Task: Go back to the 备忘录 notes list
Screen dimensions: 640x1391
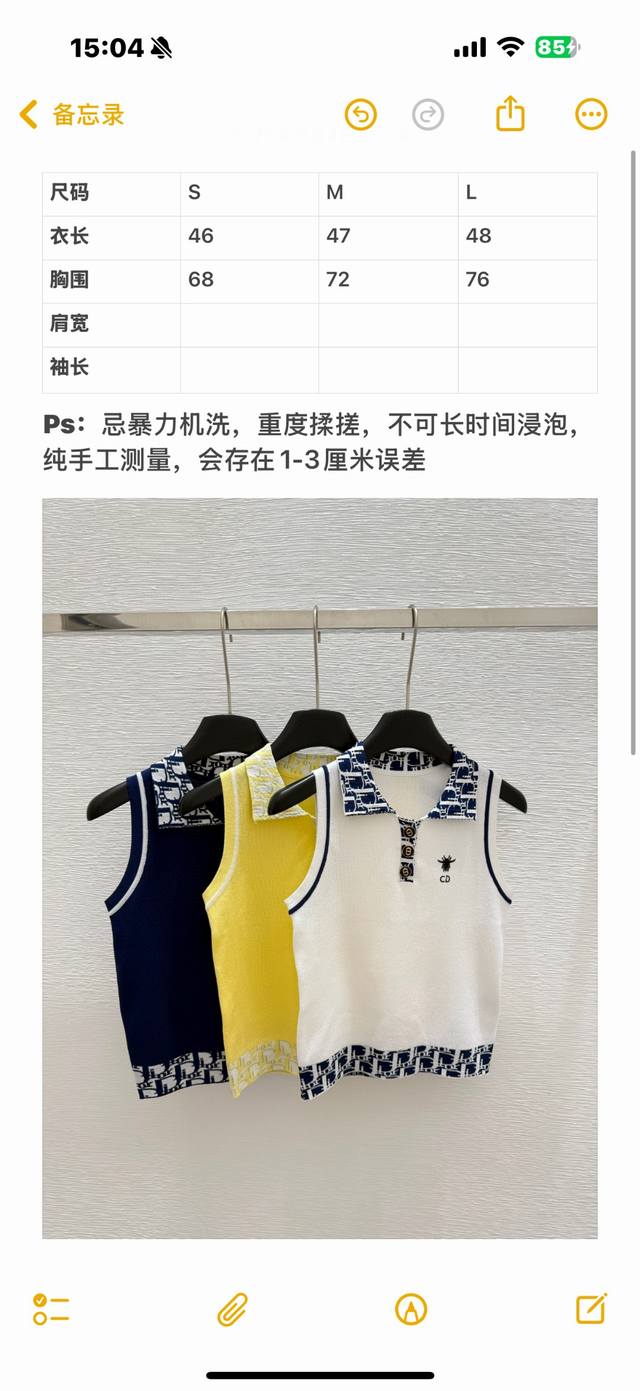Action: pyautogui.click(x=72, y=114)
